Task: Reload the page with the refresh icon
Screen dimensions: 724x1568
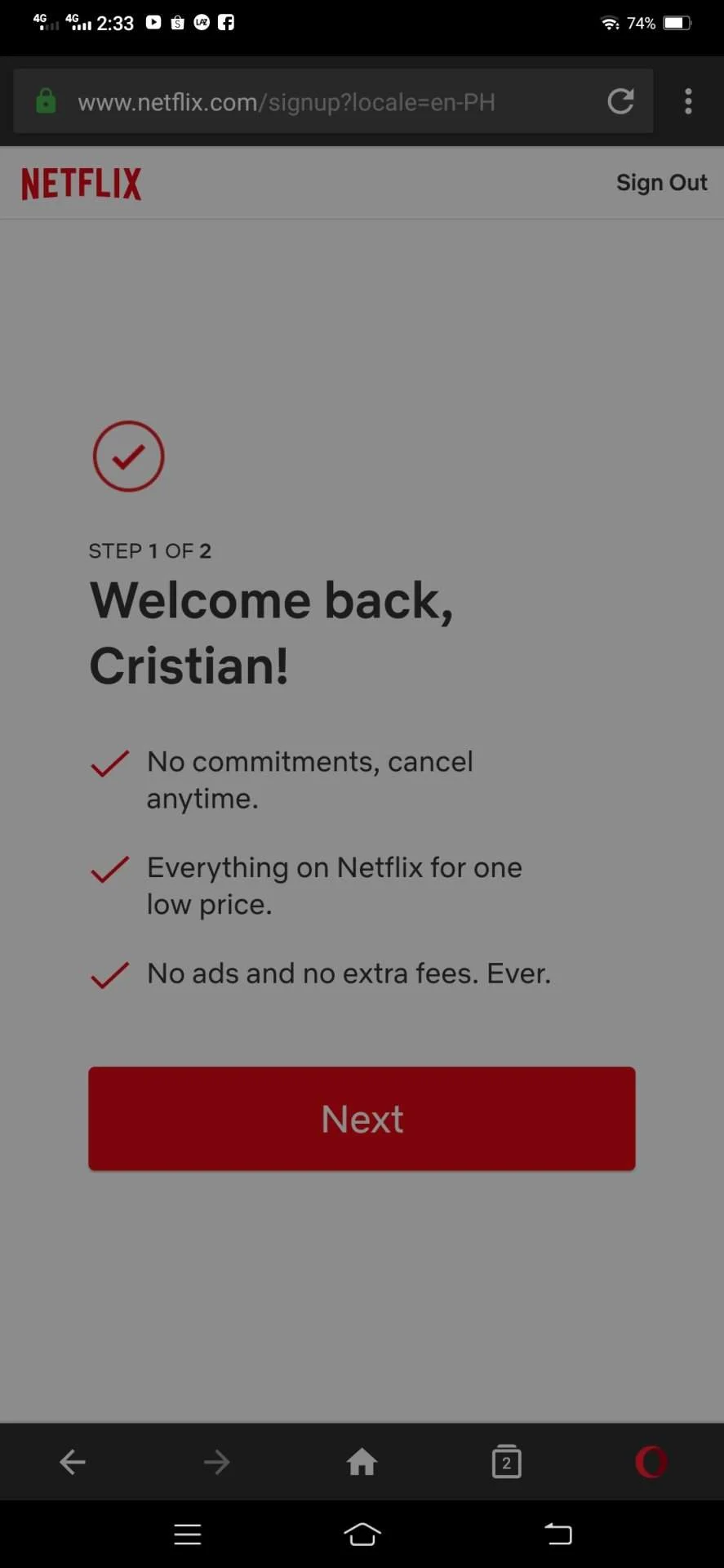Action: [x=620, y=101]
